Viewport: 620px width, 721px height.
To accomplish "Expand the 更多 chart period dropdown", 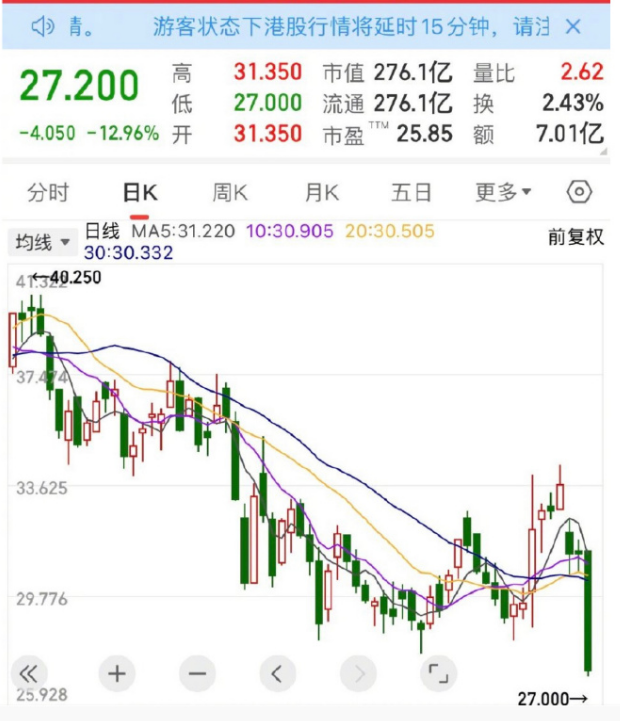I will pyautogui.click(x=503, y=192).
